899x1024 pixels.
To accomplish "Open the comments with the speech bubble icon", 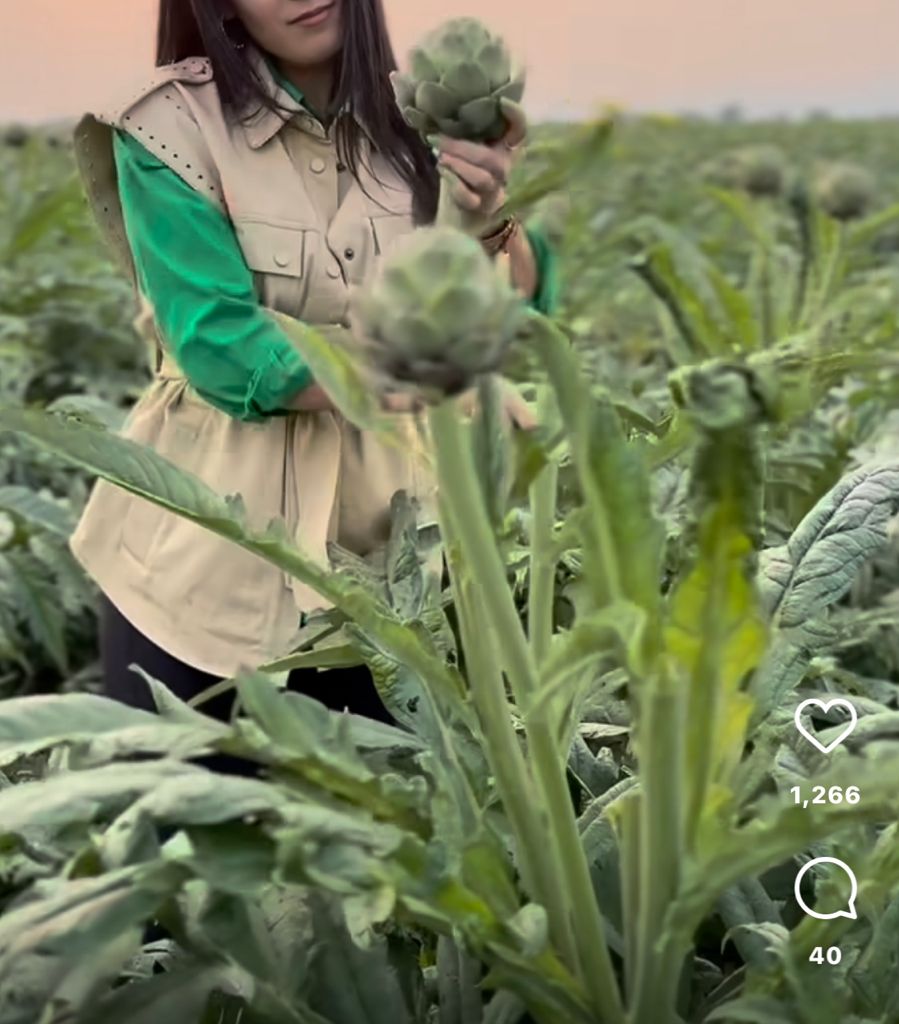I will click(825, 888).
